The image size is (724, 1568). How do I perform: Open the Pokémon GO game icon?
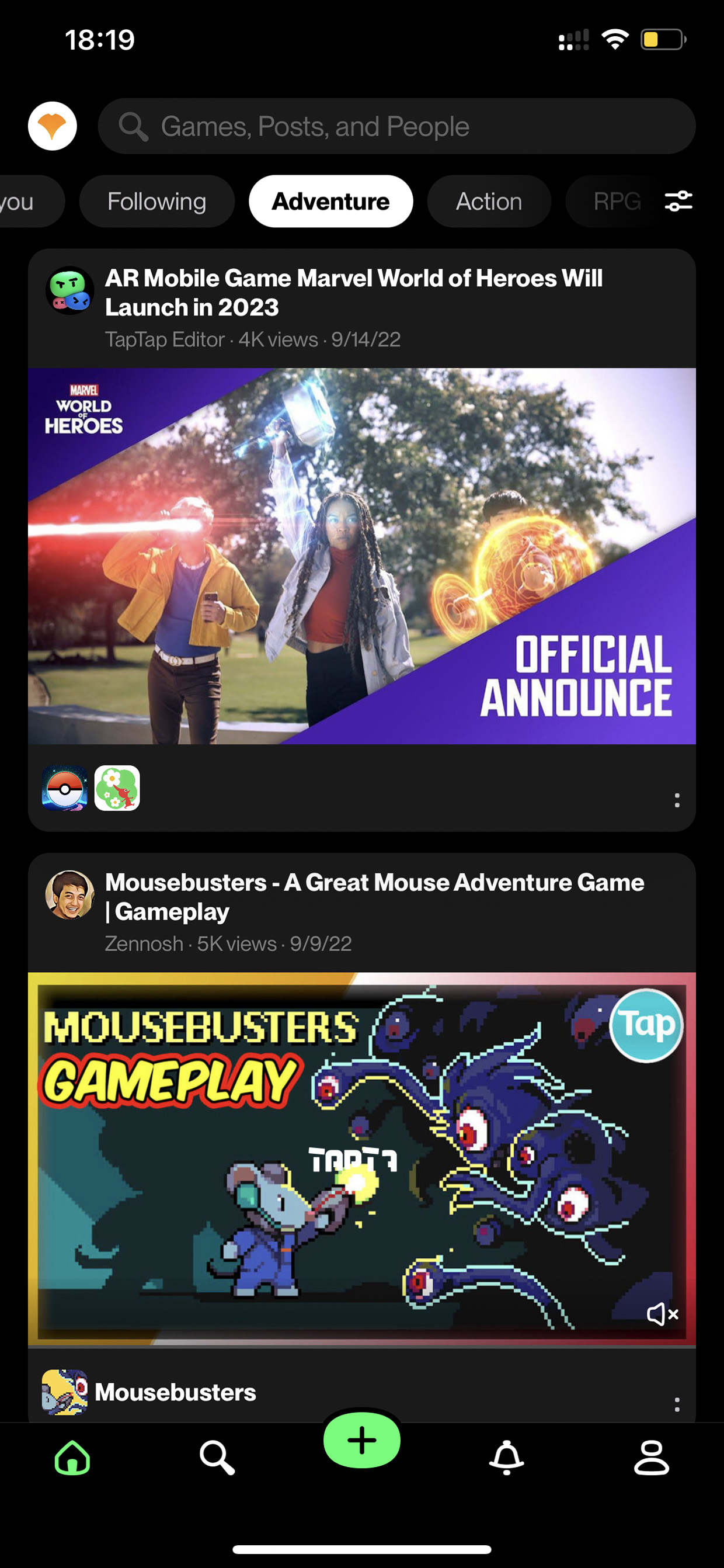click(x=64, y=788)
